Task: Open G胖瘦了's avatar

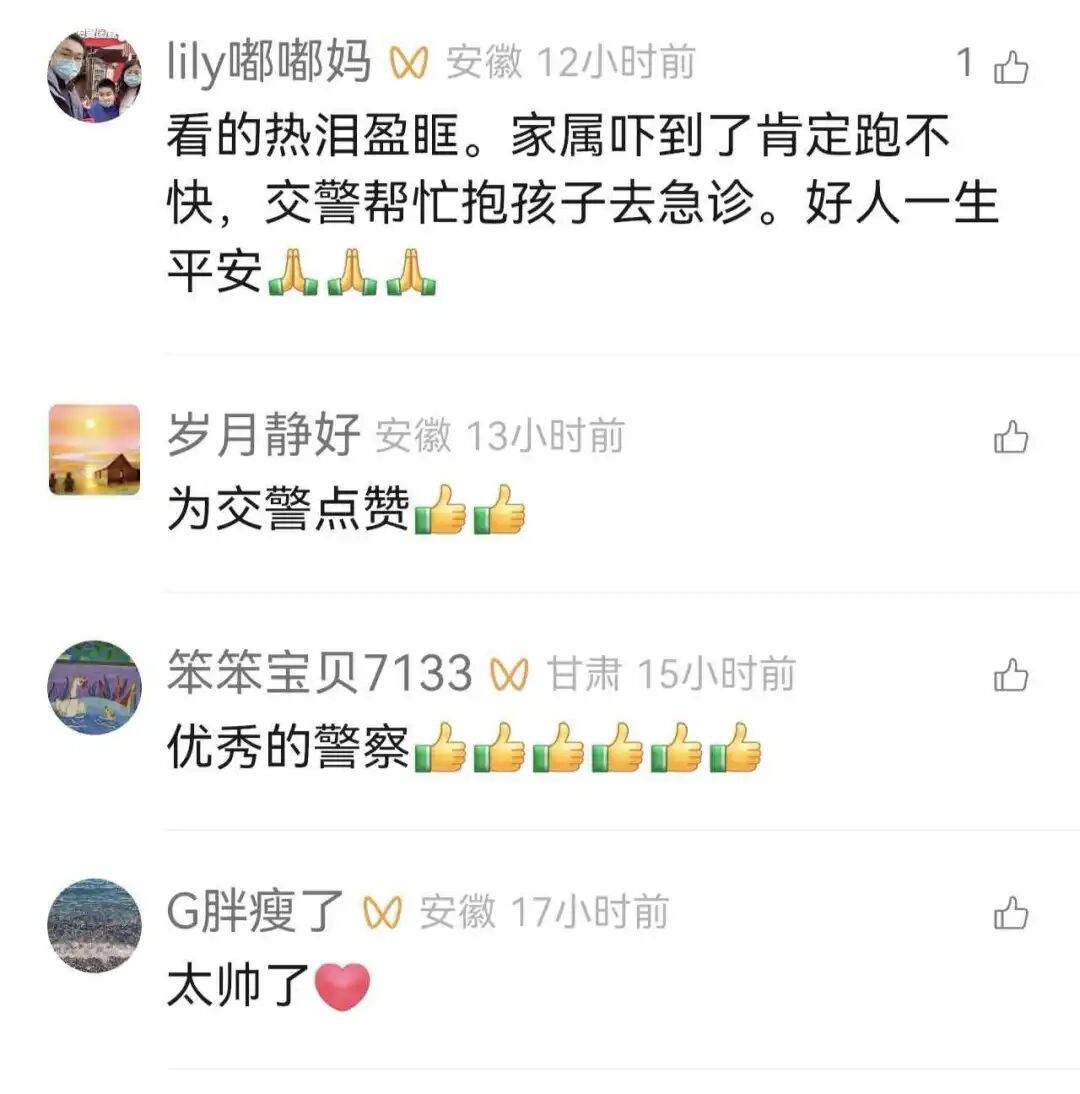Action: [x=94, y=925]
